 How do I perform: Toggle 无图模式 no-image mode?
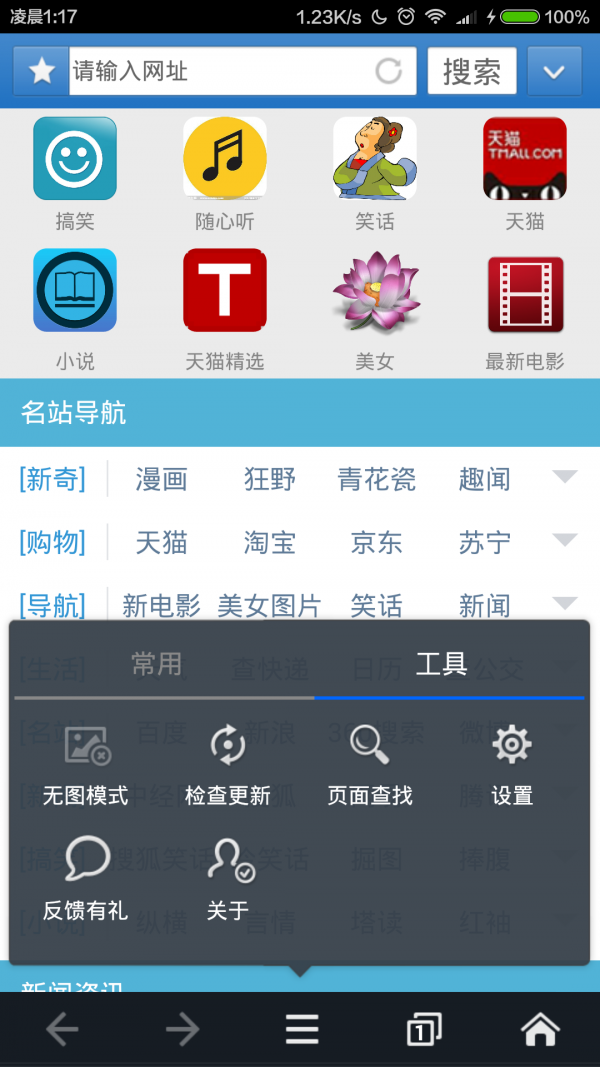click(x=86, y=765)
